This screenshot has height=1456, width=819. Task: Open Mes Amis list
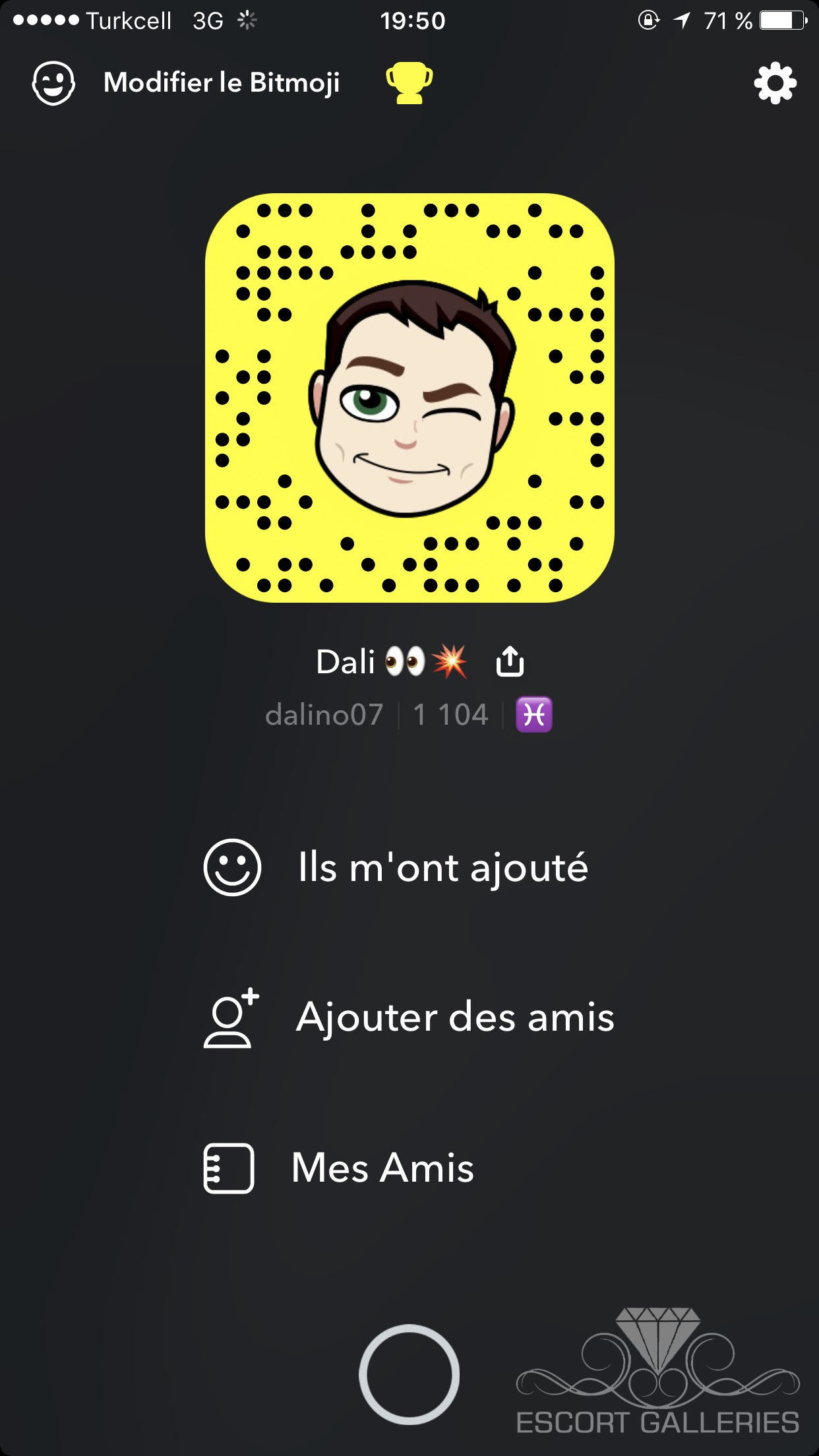(x=382, y=1168)
